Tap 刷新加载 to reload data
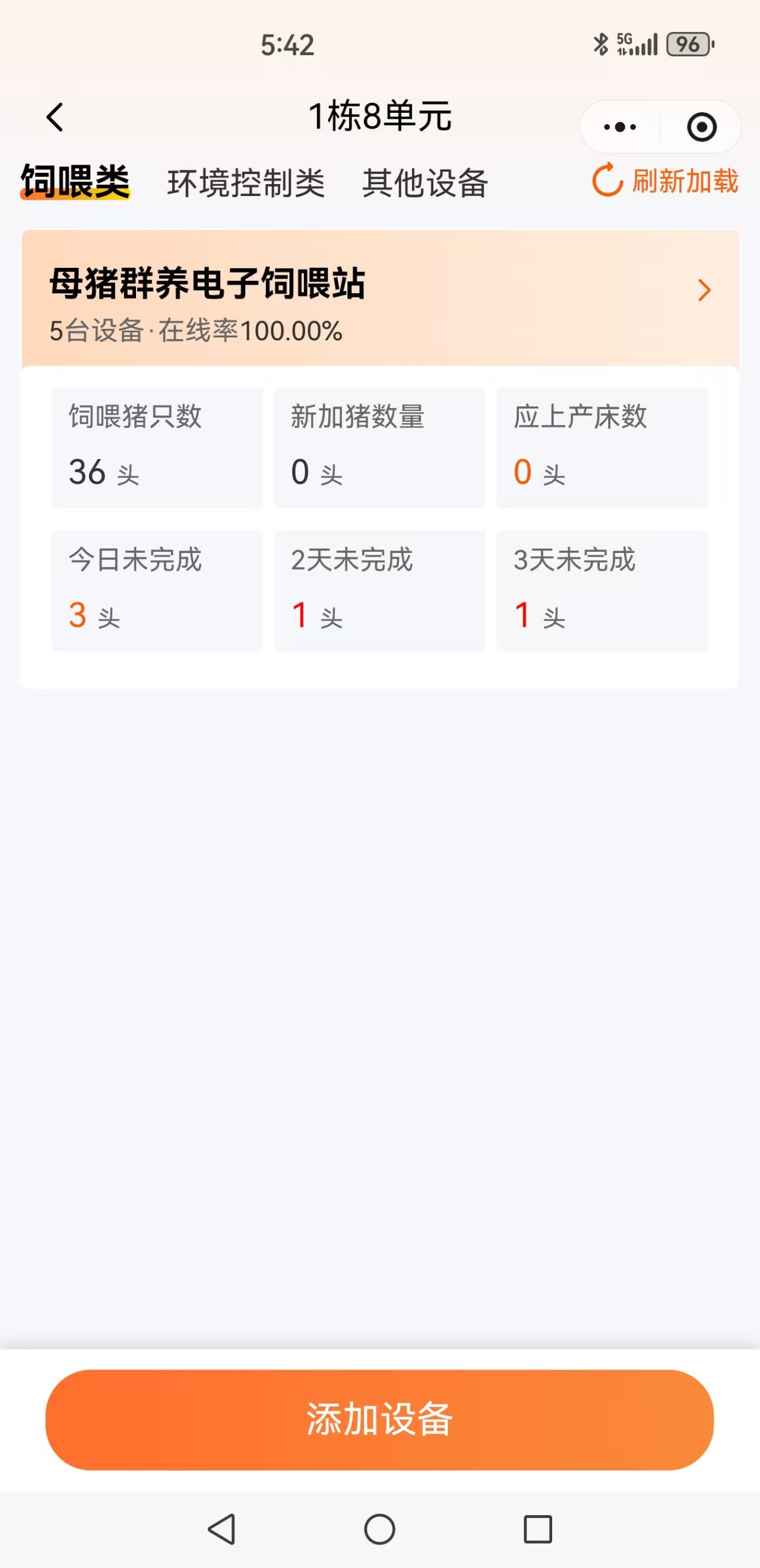This screenshot has height=1568, width=760. pyautogui.click(x=666, y=181)
